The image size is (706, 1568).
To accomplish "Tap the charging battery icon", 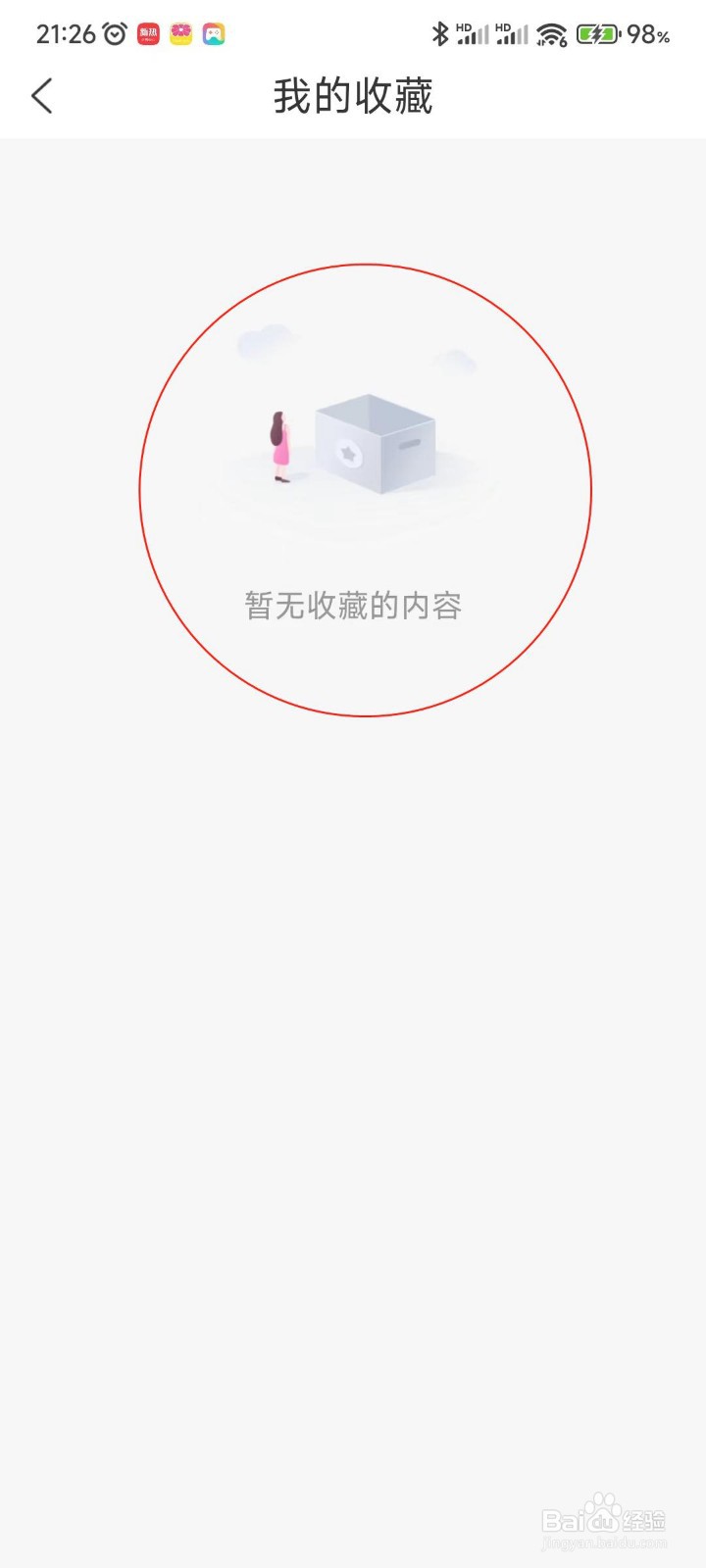I will click(599, 33).
